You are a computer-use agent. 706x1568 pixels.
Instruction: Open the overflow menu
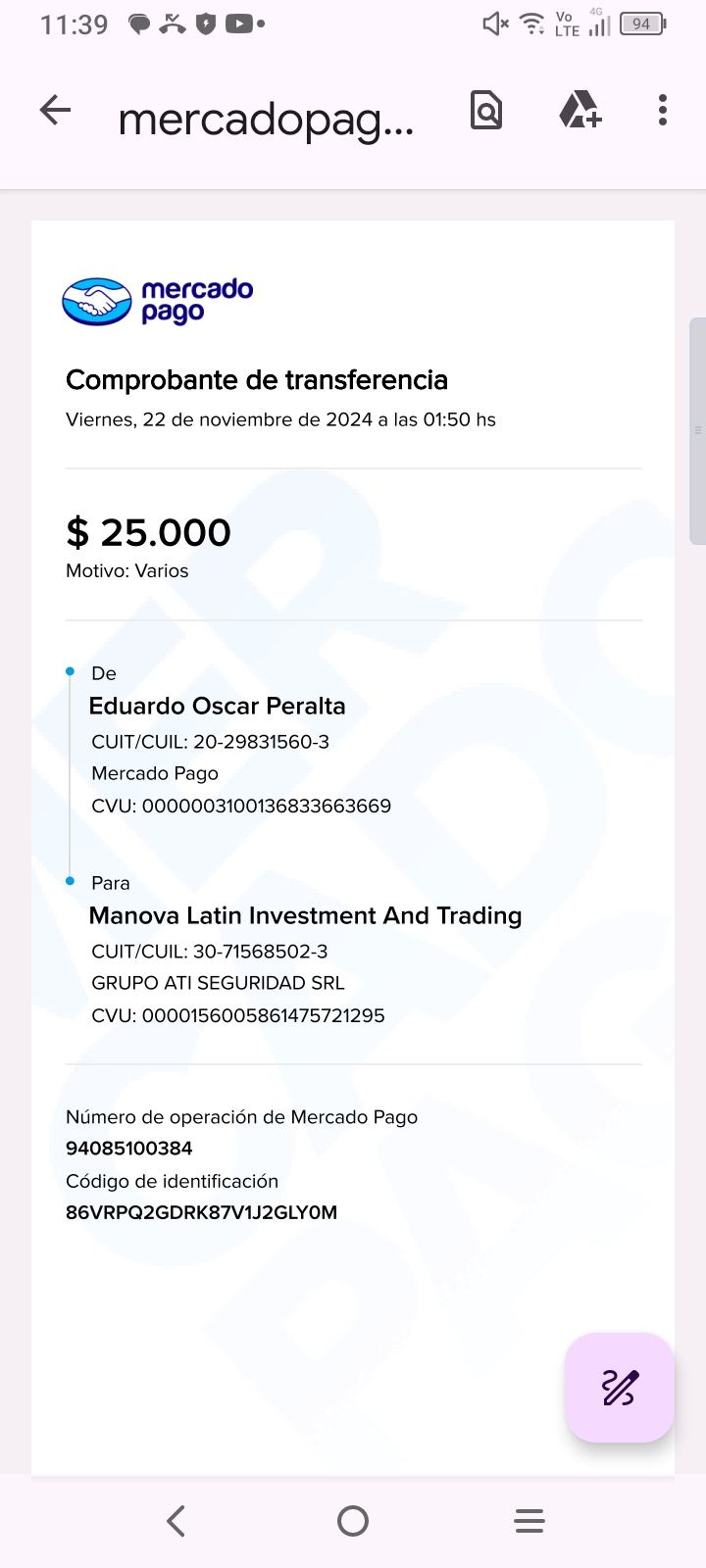tap(663, 110)
